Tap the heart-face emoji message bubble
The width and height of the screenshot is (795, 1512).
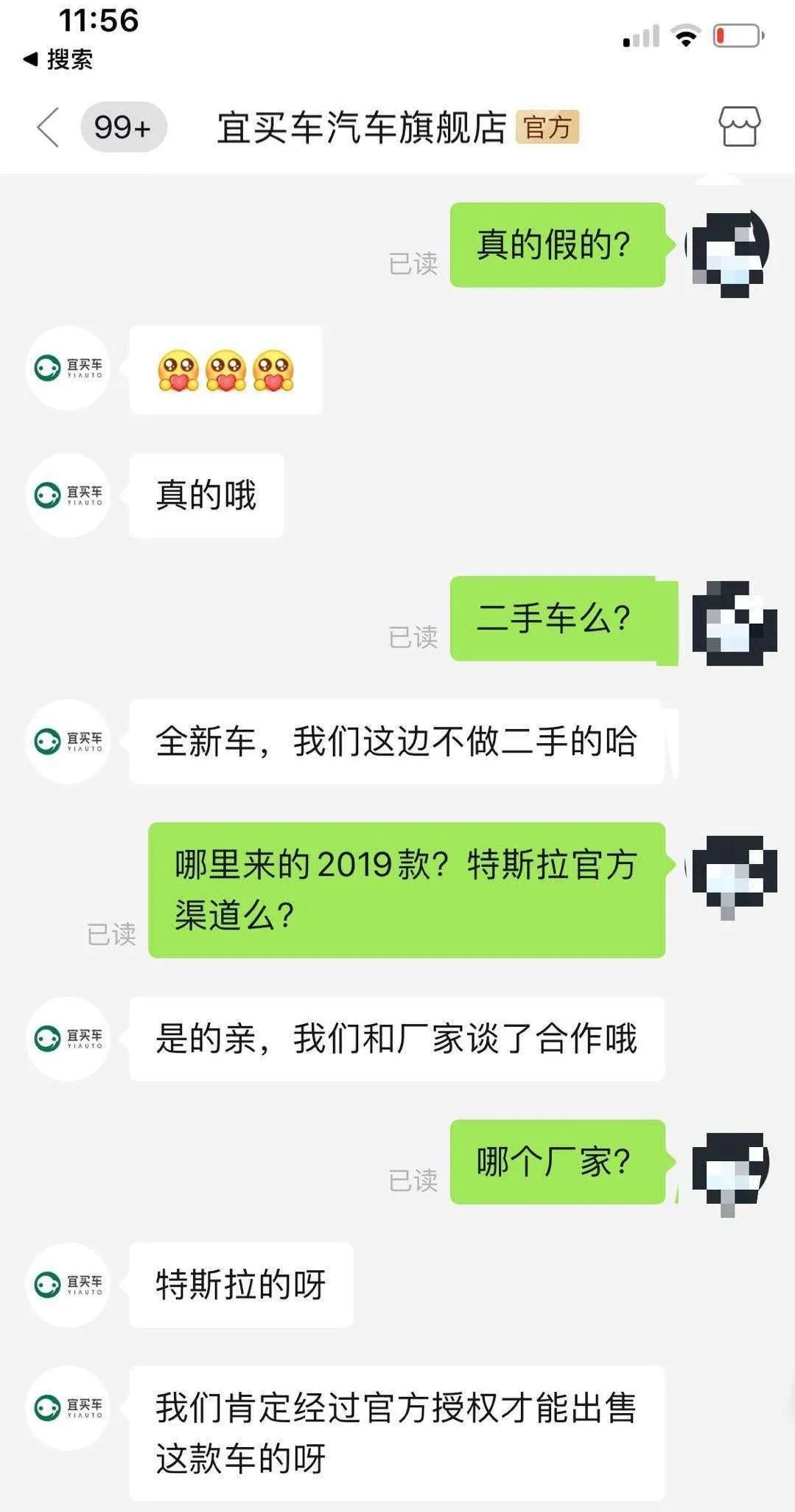click(227, 372)
